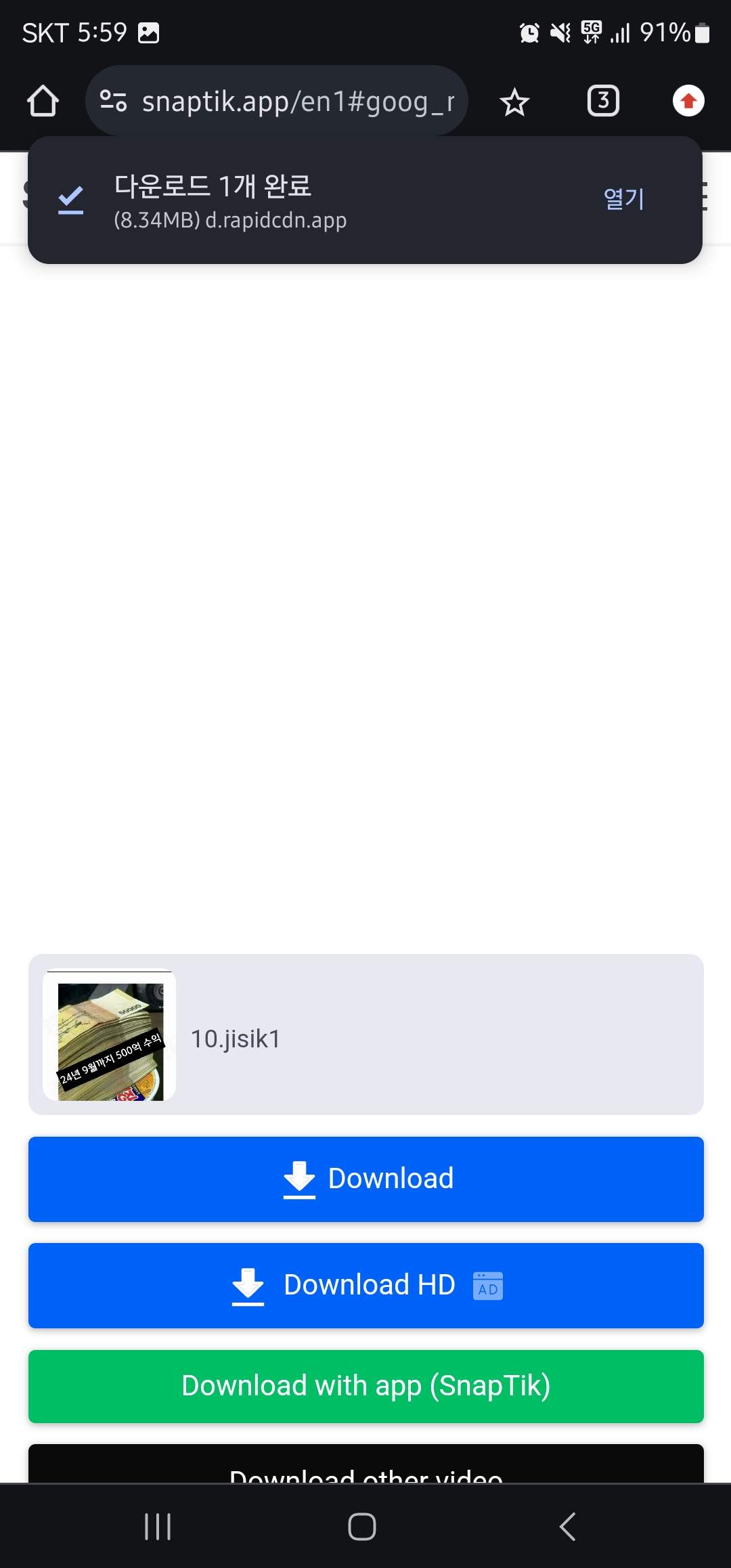Viewport: 731px width, 1568px height.
Task: Go back with the system back button
Action: click(567, 1526)
